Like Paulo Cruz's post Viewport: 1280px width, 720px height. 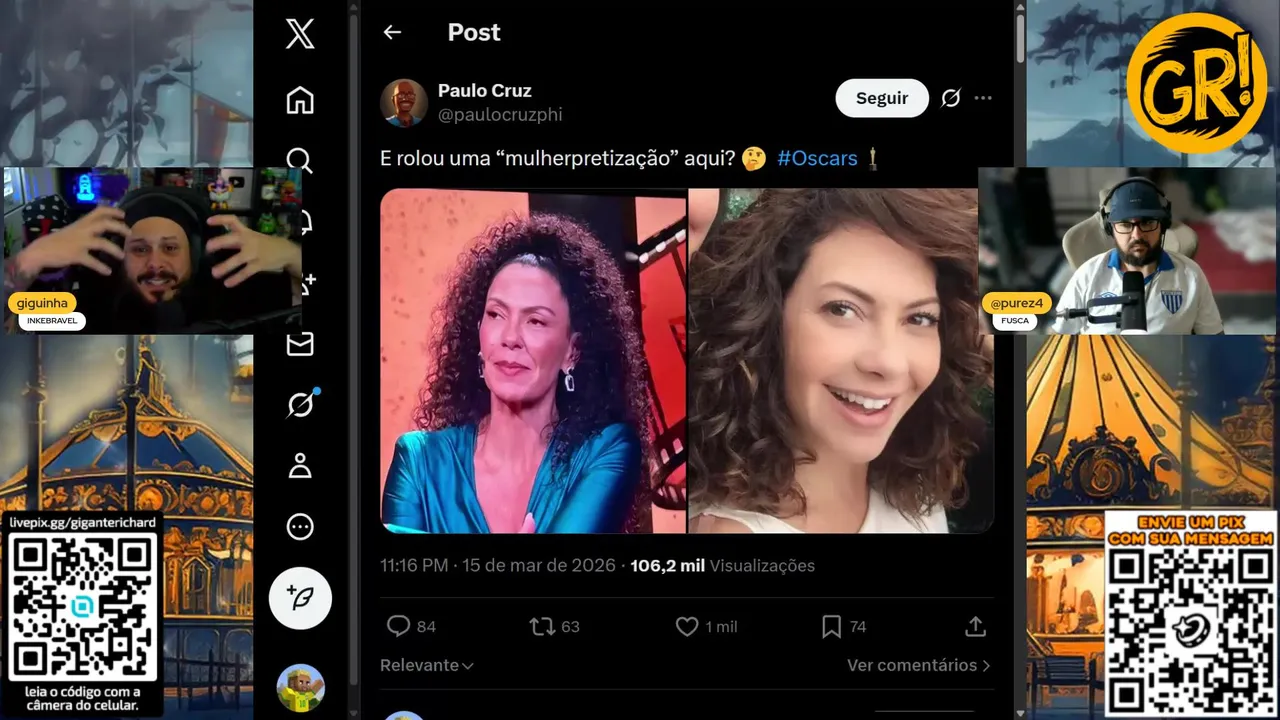(x=687, y=626)
